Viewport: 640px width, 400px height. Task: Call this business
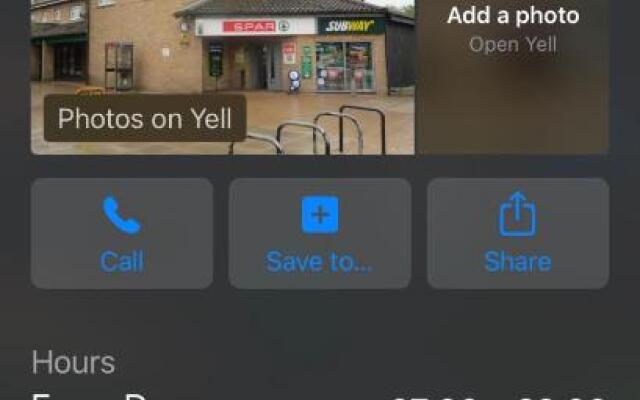(x=122, y=233)
